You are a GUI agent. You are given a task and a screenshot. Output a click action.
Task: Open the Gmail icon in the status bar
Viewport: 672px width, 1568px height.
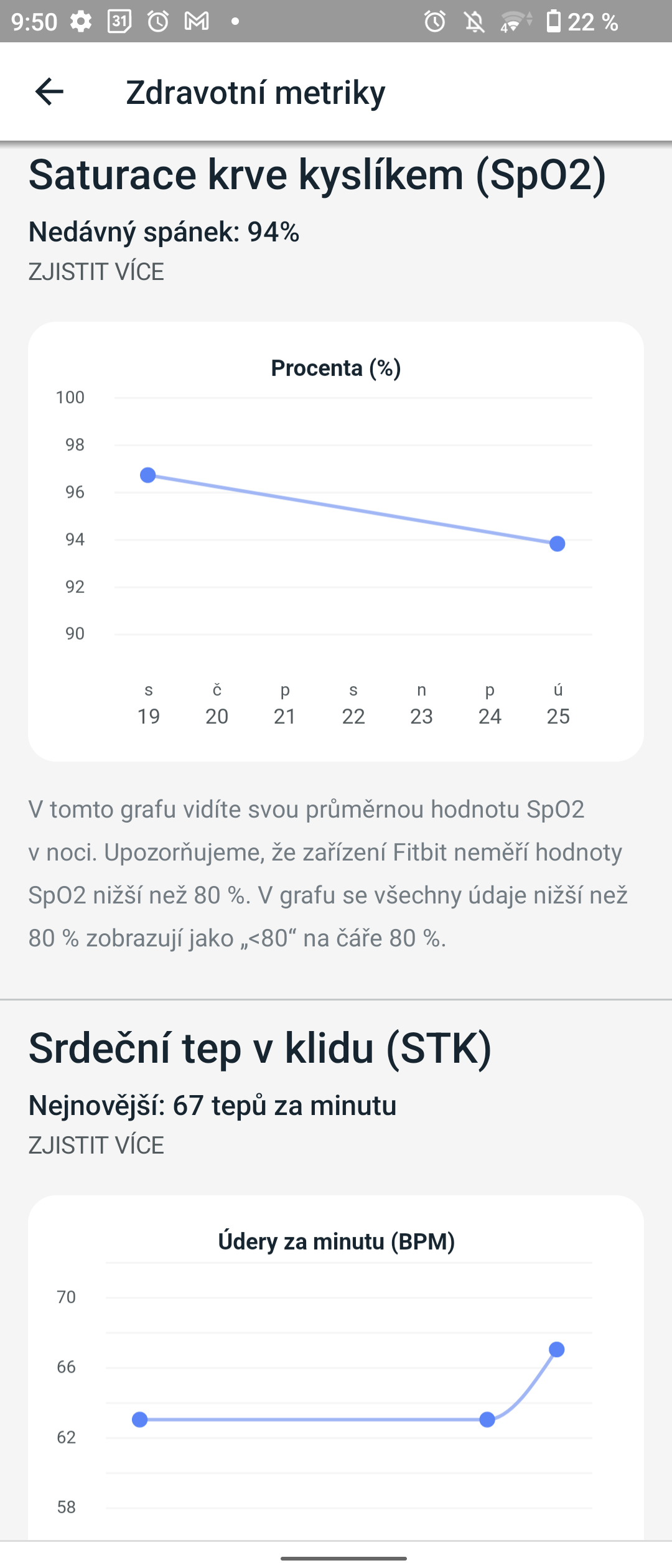(195, 21)
